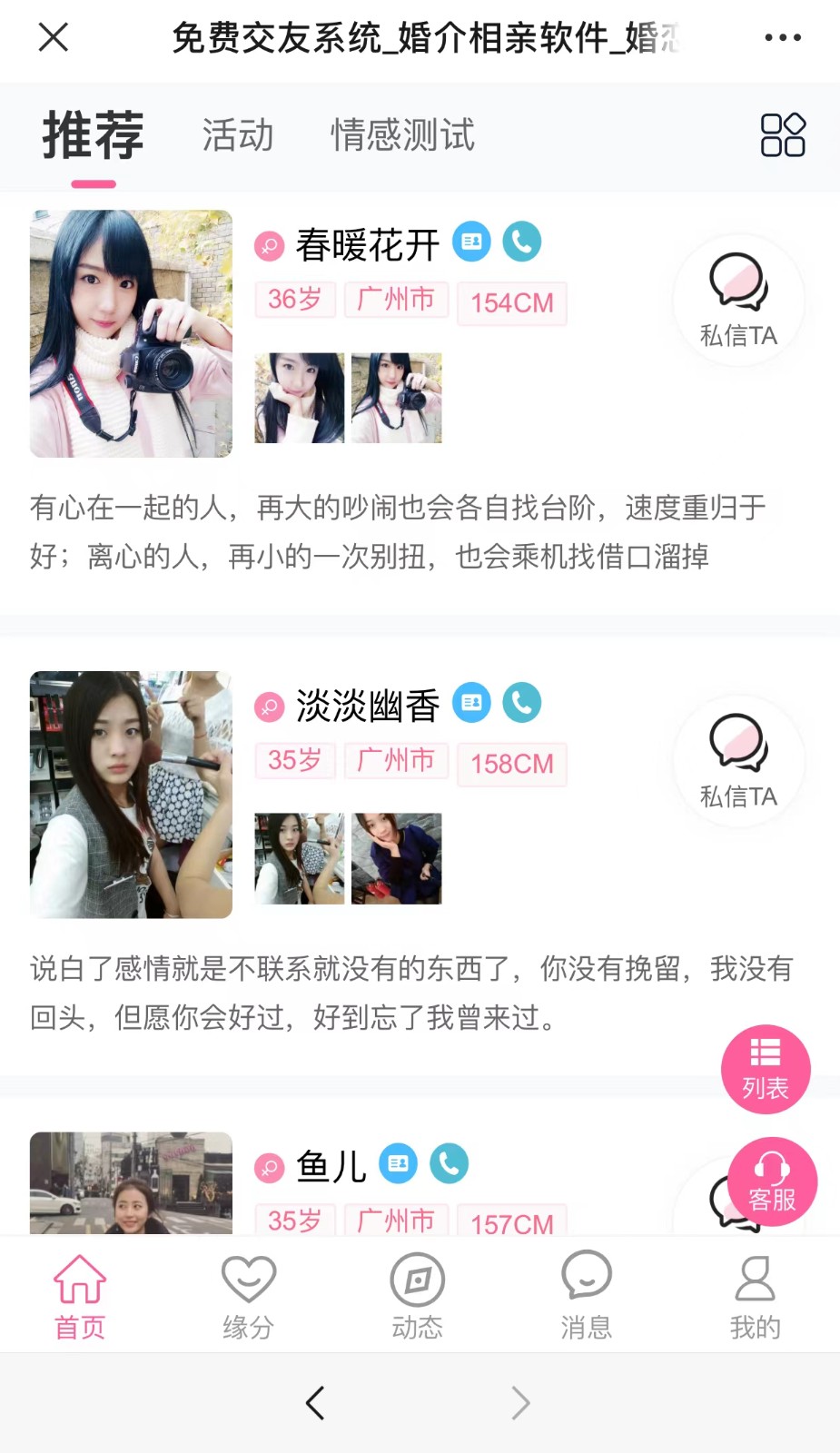Open the three-dot overflow menu
Screen dimensions: 840x1453
point(783,37)
